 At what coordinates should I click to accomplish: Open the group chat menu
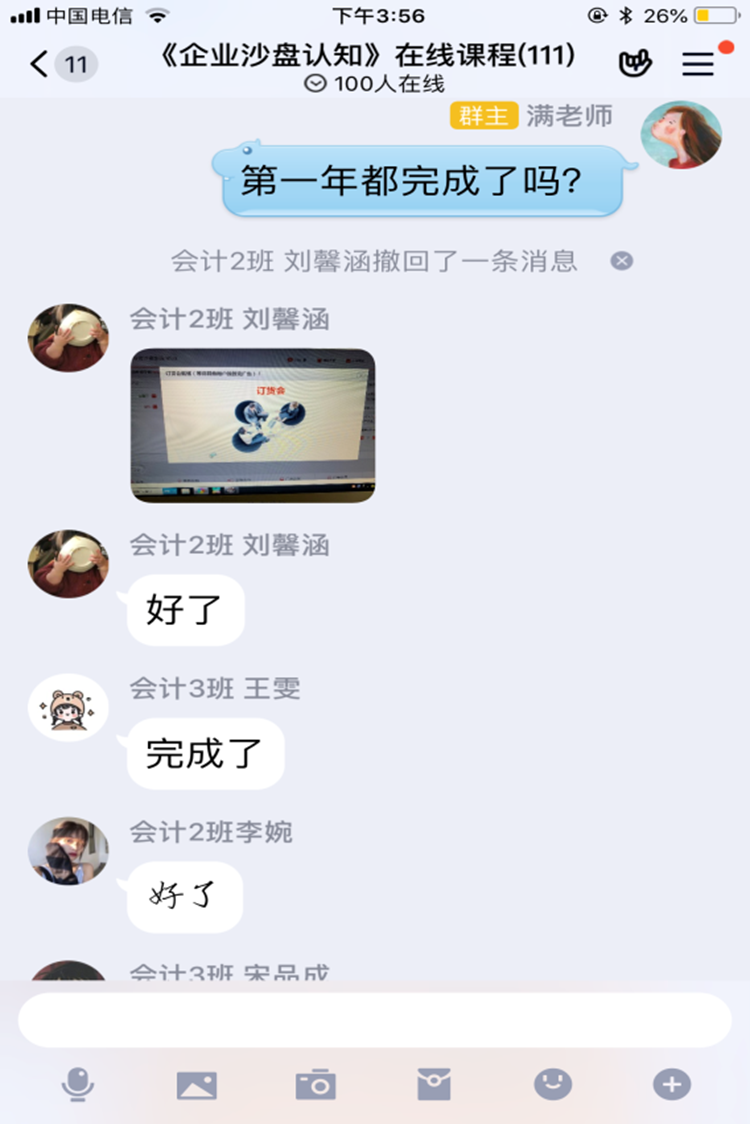tap(699, 65)
